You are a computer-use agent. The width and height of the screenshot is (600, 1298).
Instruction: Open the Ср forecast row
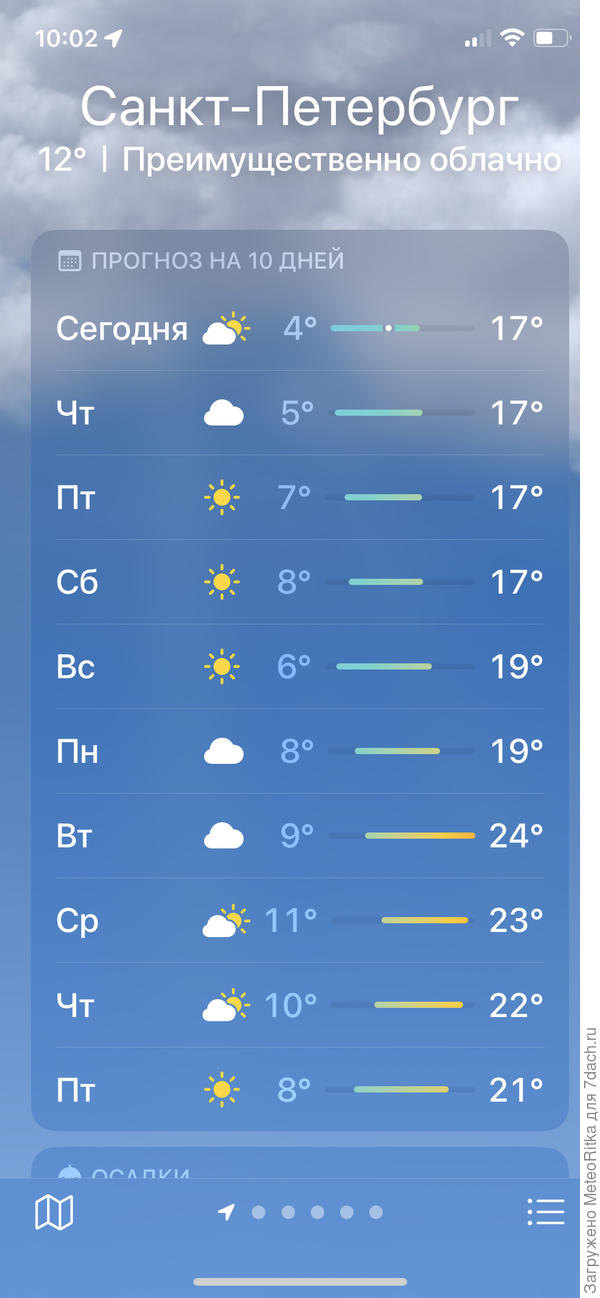coord(300,920)
